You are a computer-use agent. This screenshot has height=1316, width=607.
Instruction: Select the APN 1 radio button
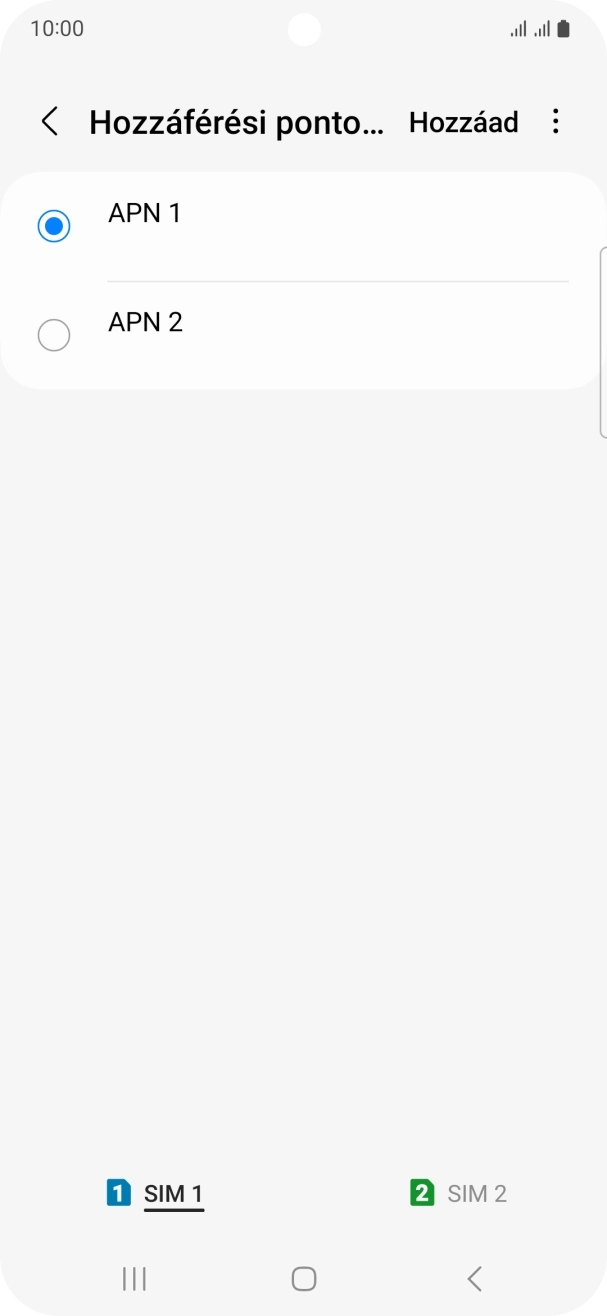click(54, 226)
